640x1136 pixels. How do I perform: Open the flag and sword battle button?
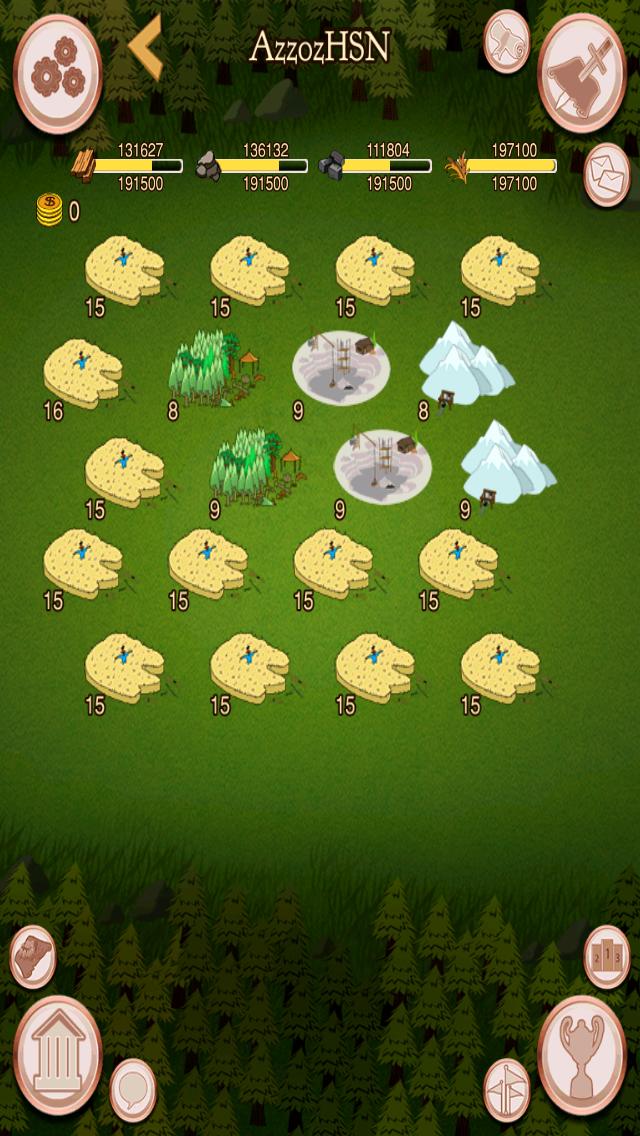582,73
